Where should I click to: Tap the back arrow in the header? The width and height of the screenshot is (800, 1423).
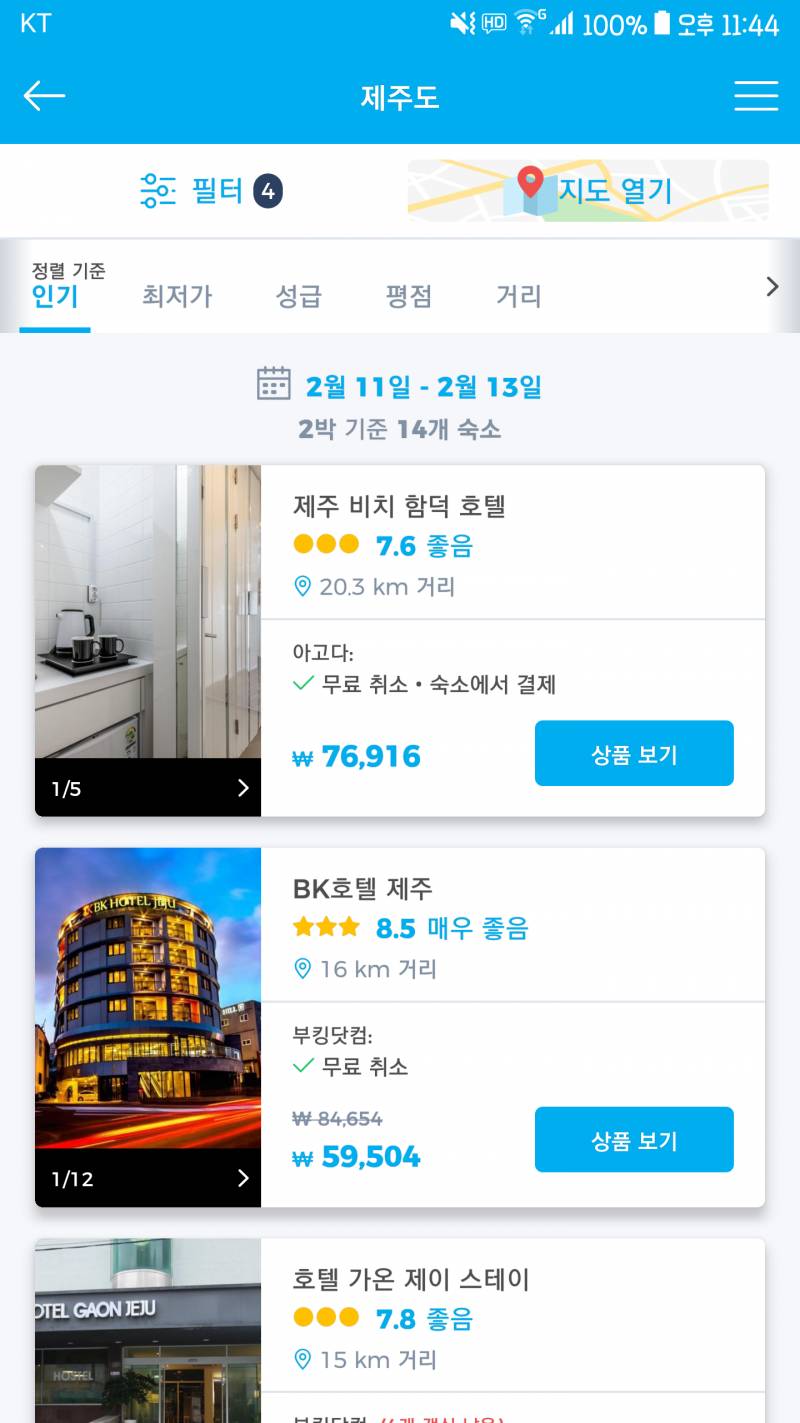pyautogui.click(x=42, y=96)
